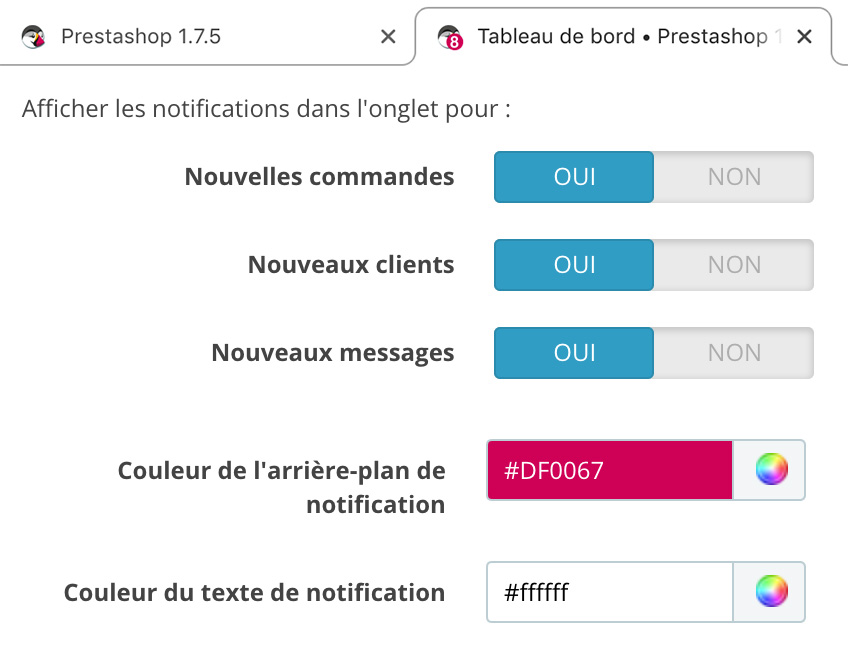Screen dimensions: 848x651
Task: Set Nouvelles commandes to NON
Action: click(733, 177)
